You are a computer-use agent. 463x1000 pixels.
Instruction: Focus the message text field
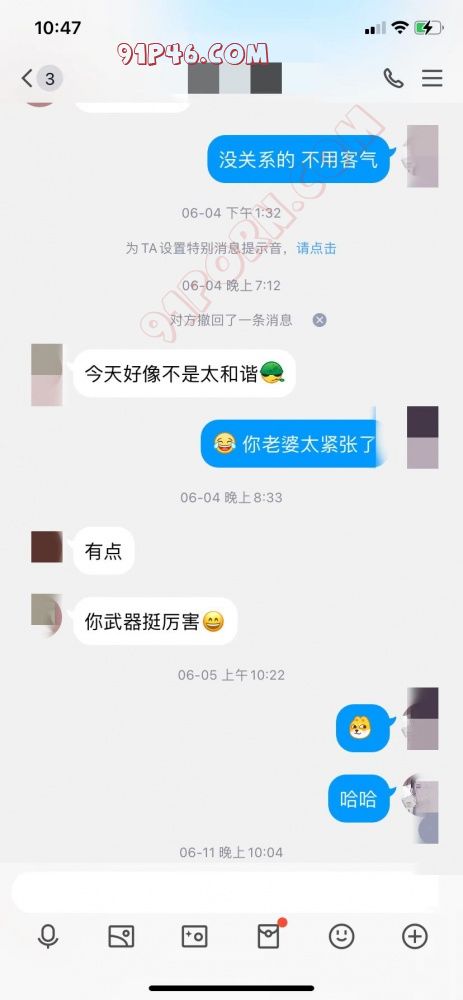click(224, 893)
